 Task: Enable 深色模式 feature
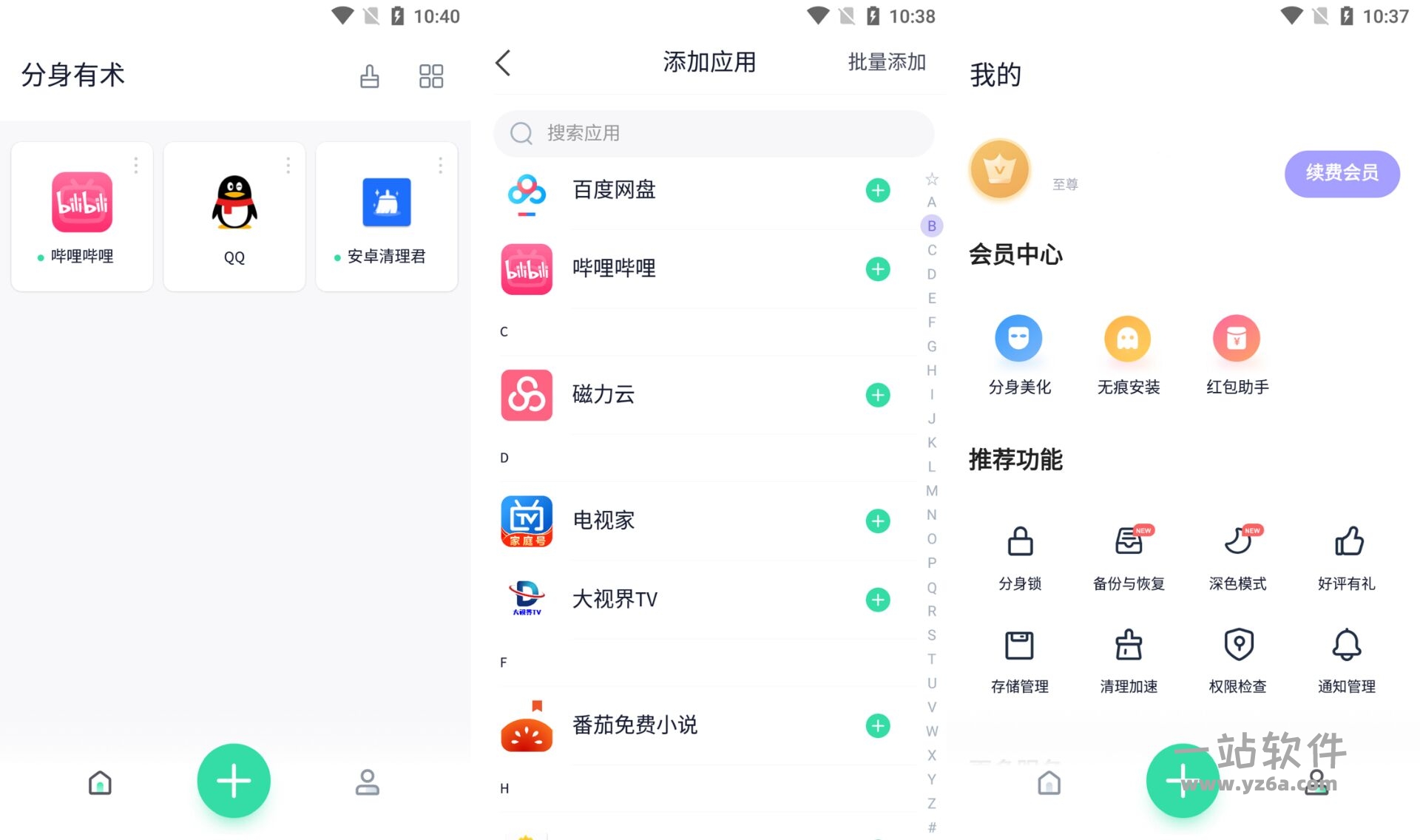point(1237,556)
